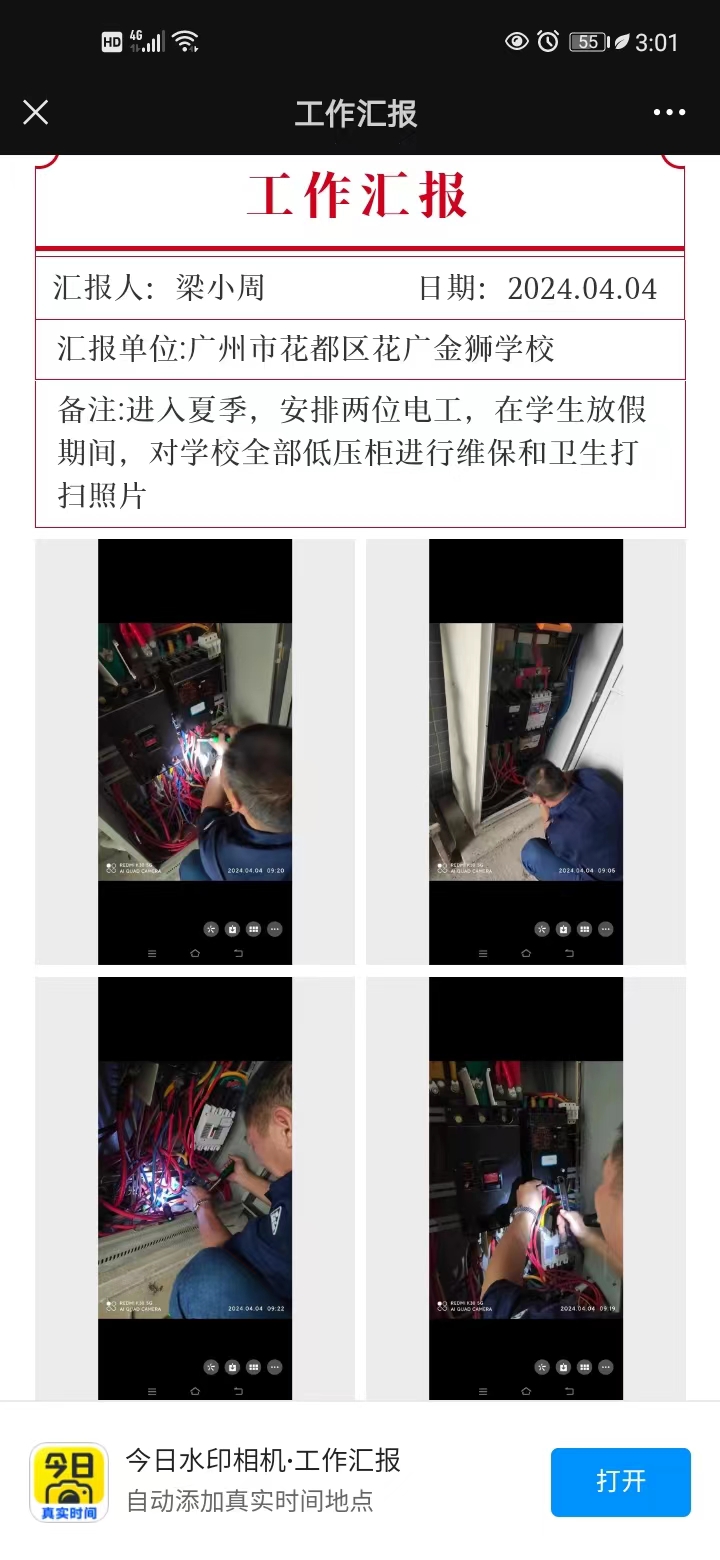Enlarge the photo timestamped 09:22
The width and height of the screenshot is (720, 1560).
(x=195, y=1188)
